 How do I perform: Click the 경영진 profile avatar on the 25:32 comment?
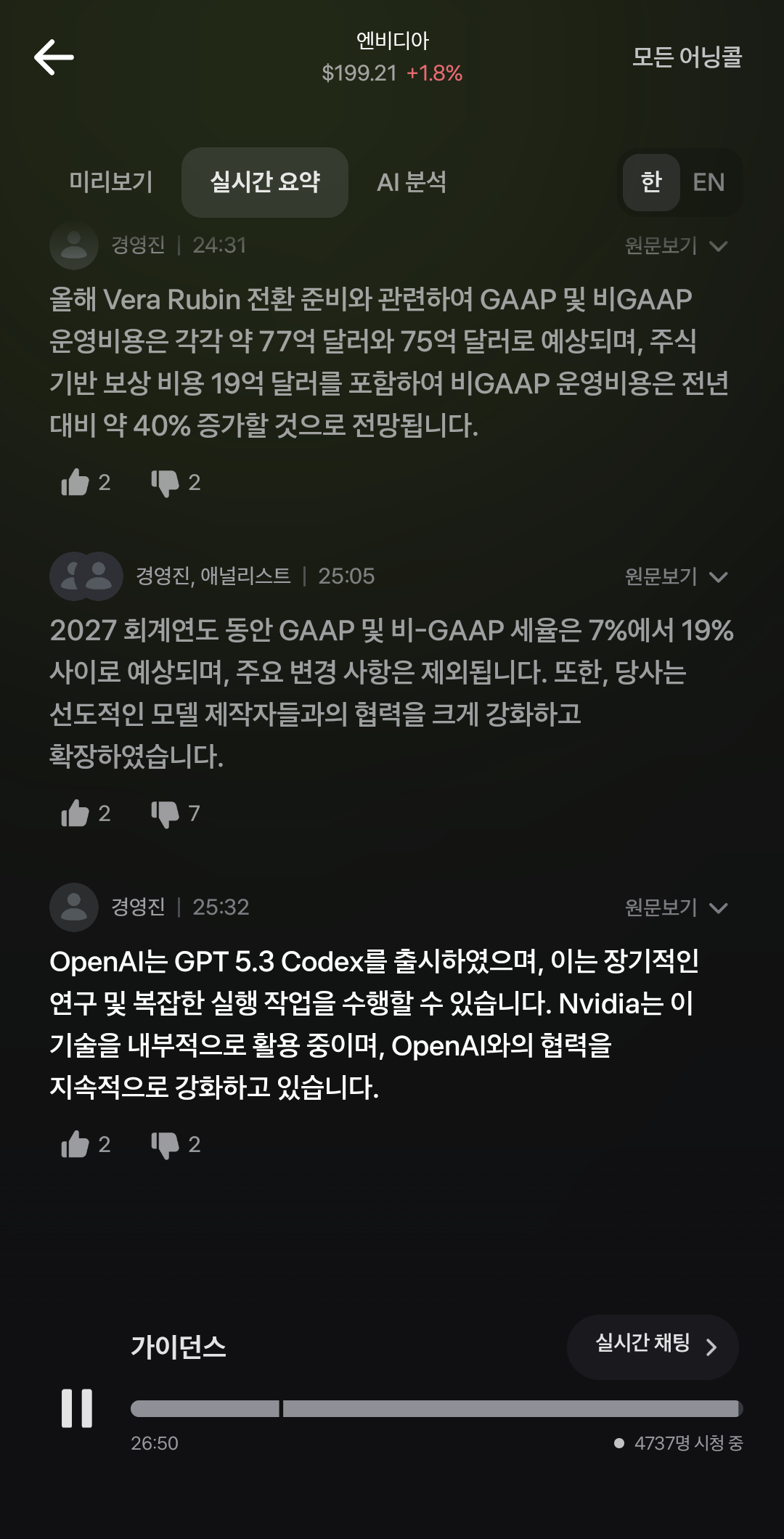click(x=73, y=907)
